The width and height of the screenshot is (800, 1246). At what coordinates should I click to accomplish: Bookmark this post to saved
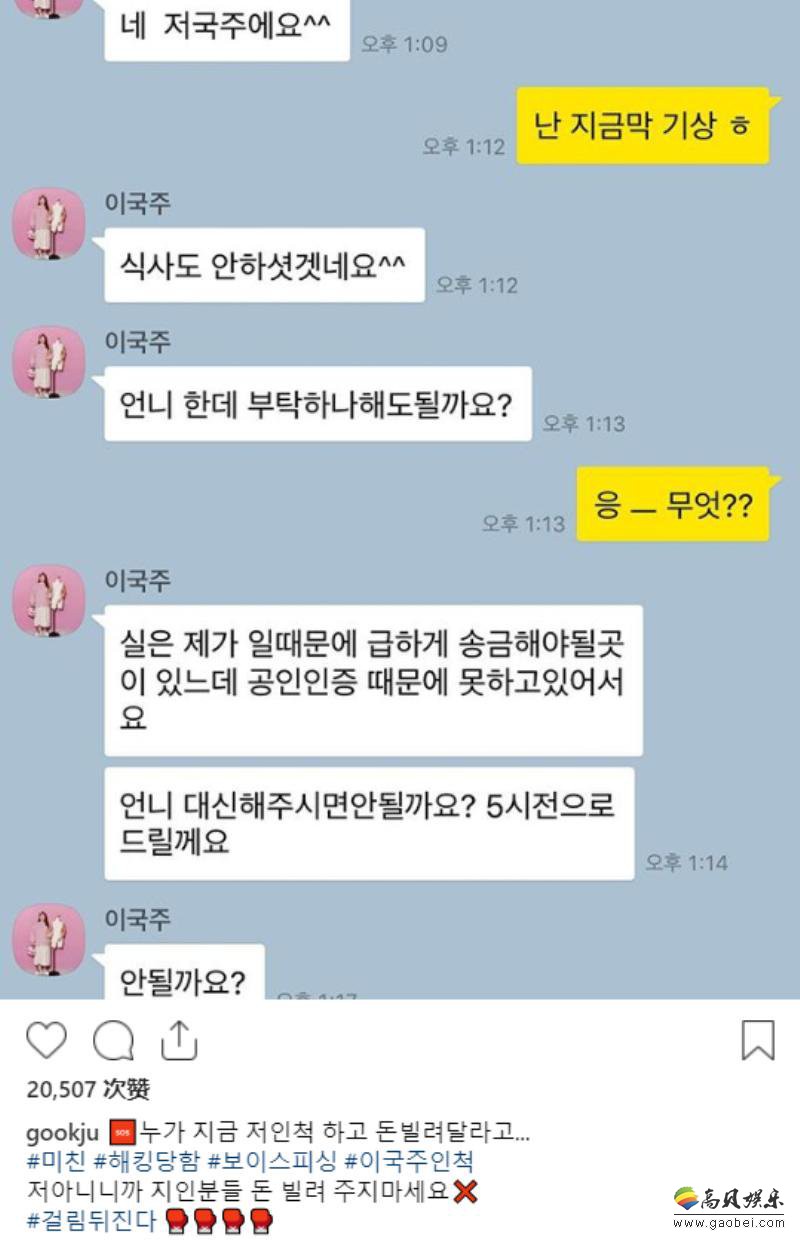point(758,1040)
